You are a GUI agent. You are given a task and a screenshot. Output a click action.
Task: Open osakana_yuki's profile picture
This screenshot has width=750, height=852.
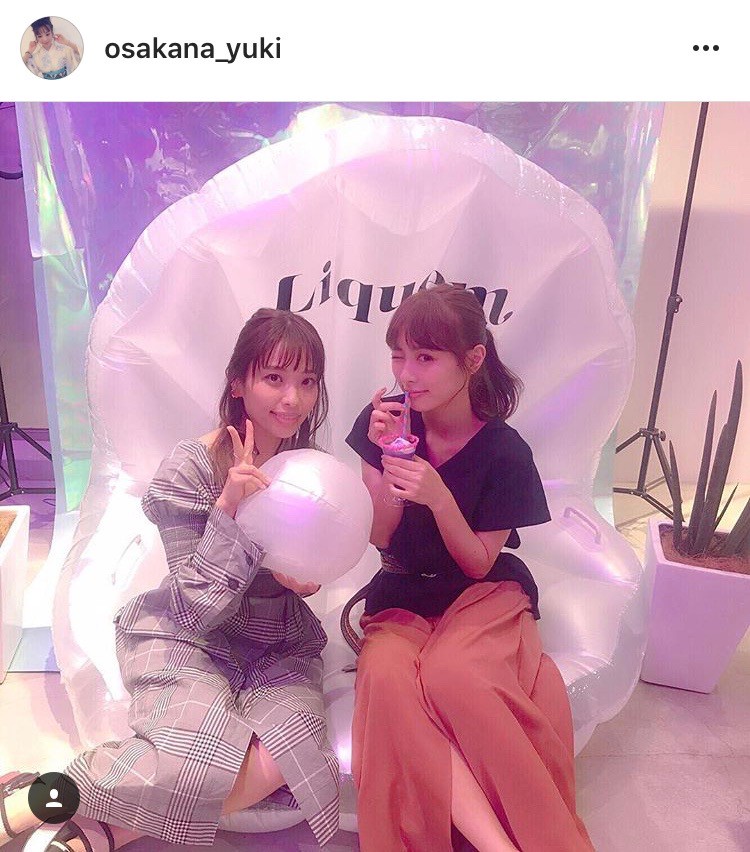pyautogui.click(x=52, y=48)
